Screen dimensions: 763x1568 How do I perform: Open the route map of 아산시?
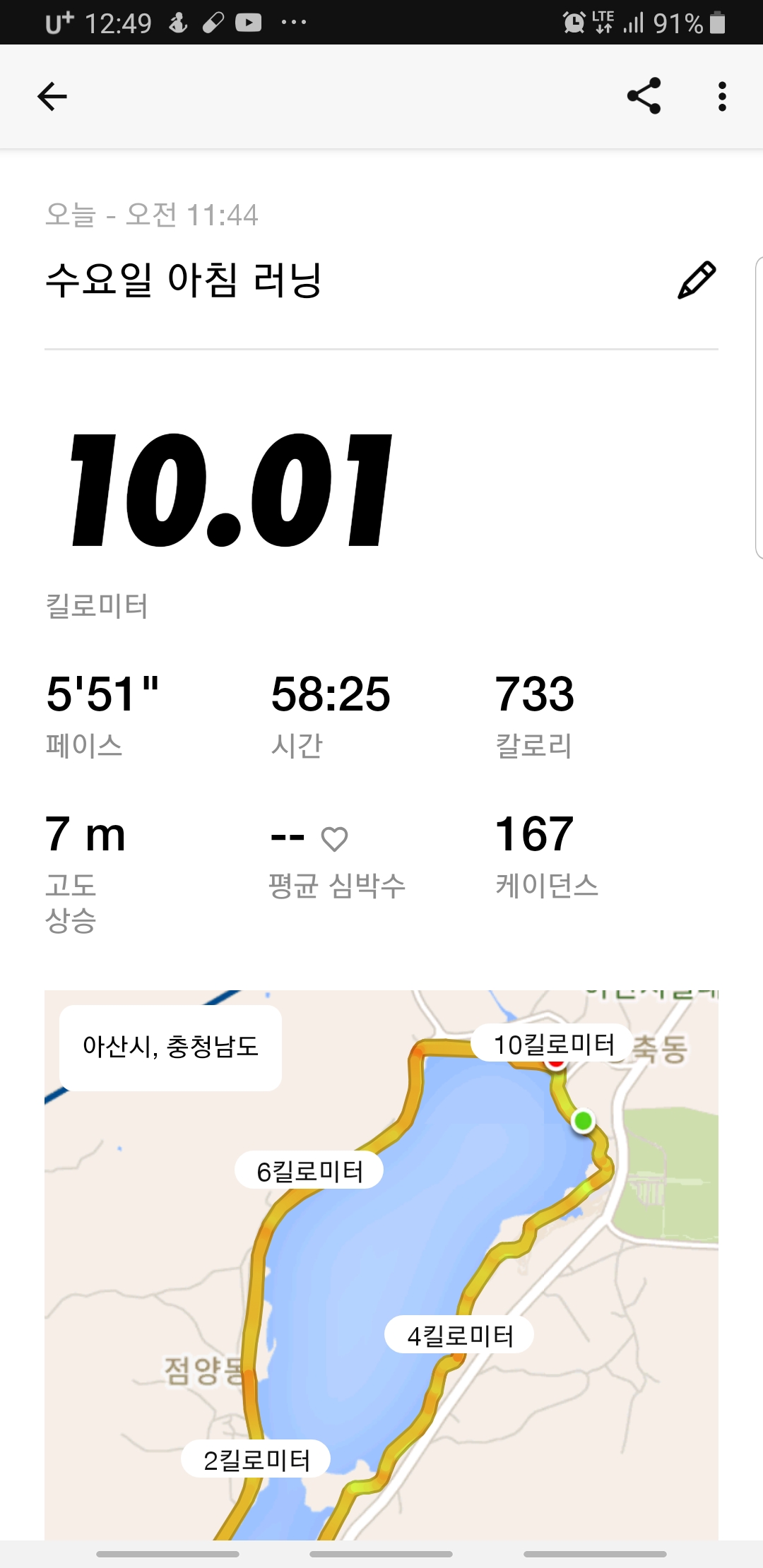tap(381, 1265)
